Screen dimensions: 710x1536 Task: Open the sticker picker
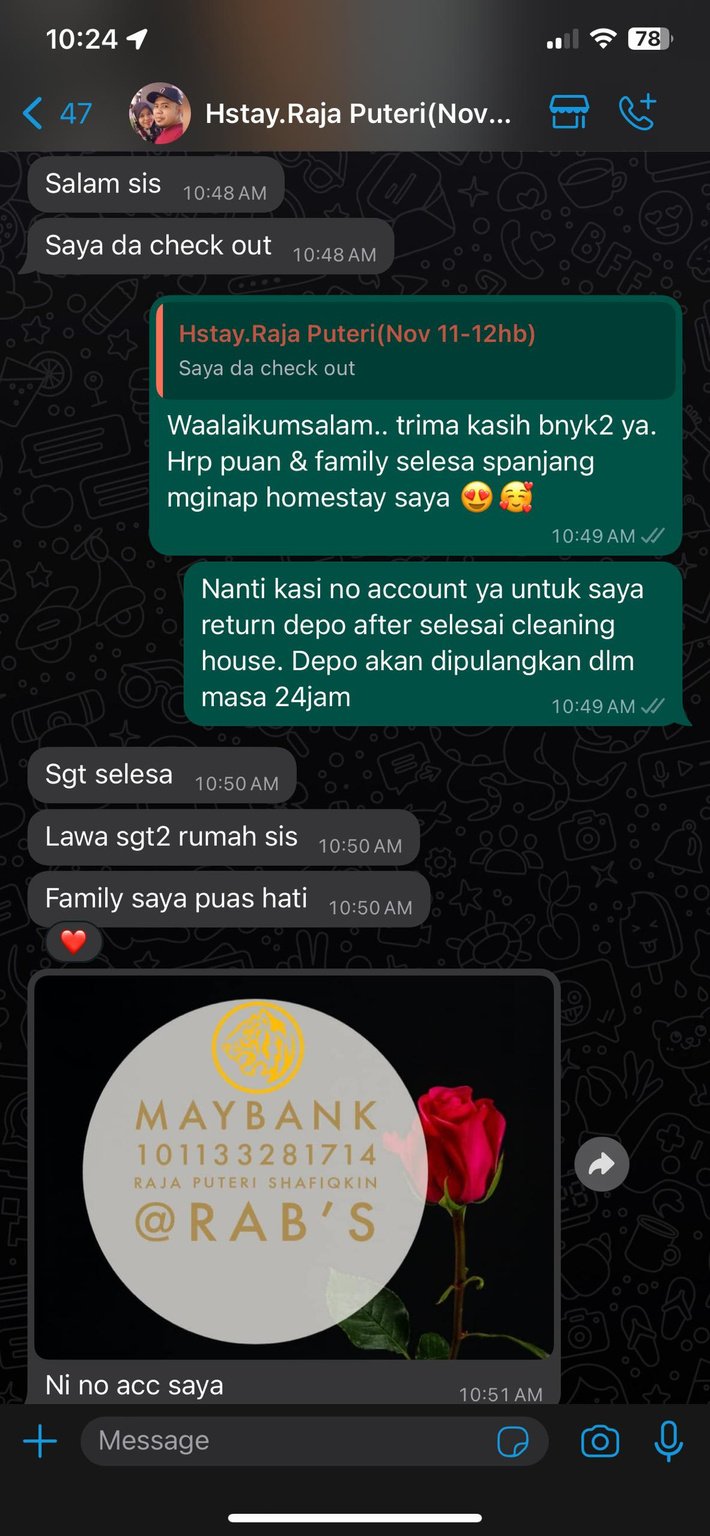513,1441
